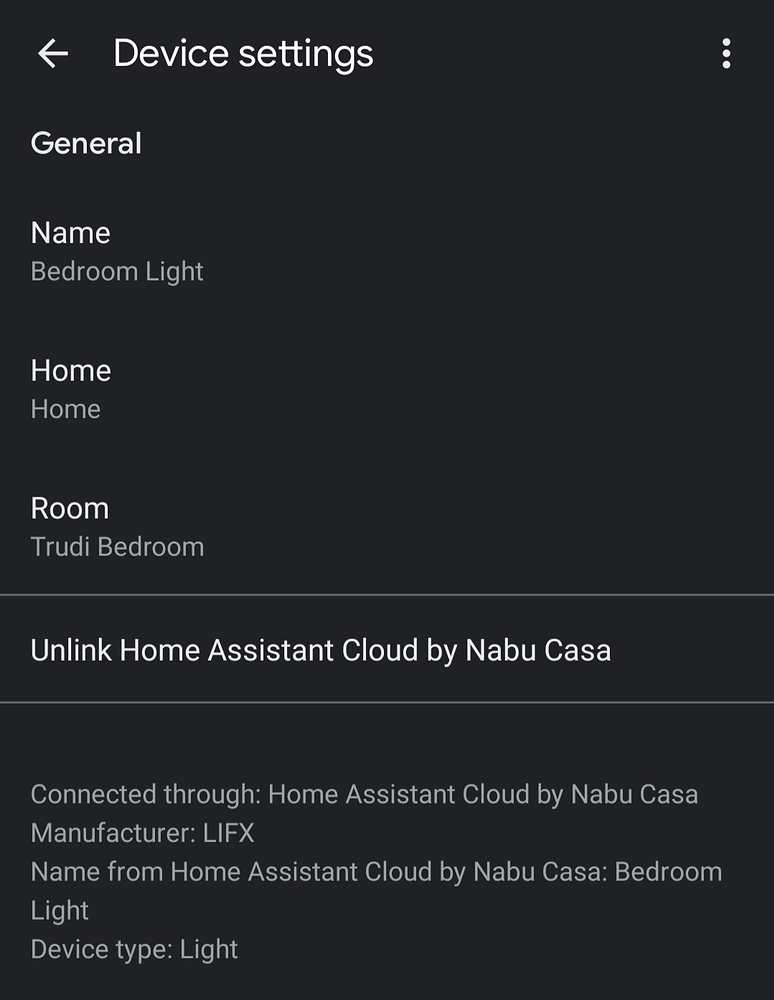Select the Room setting showing Trudi Bedroom

click(117, 526)
